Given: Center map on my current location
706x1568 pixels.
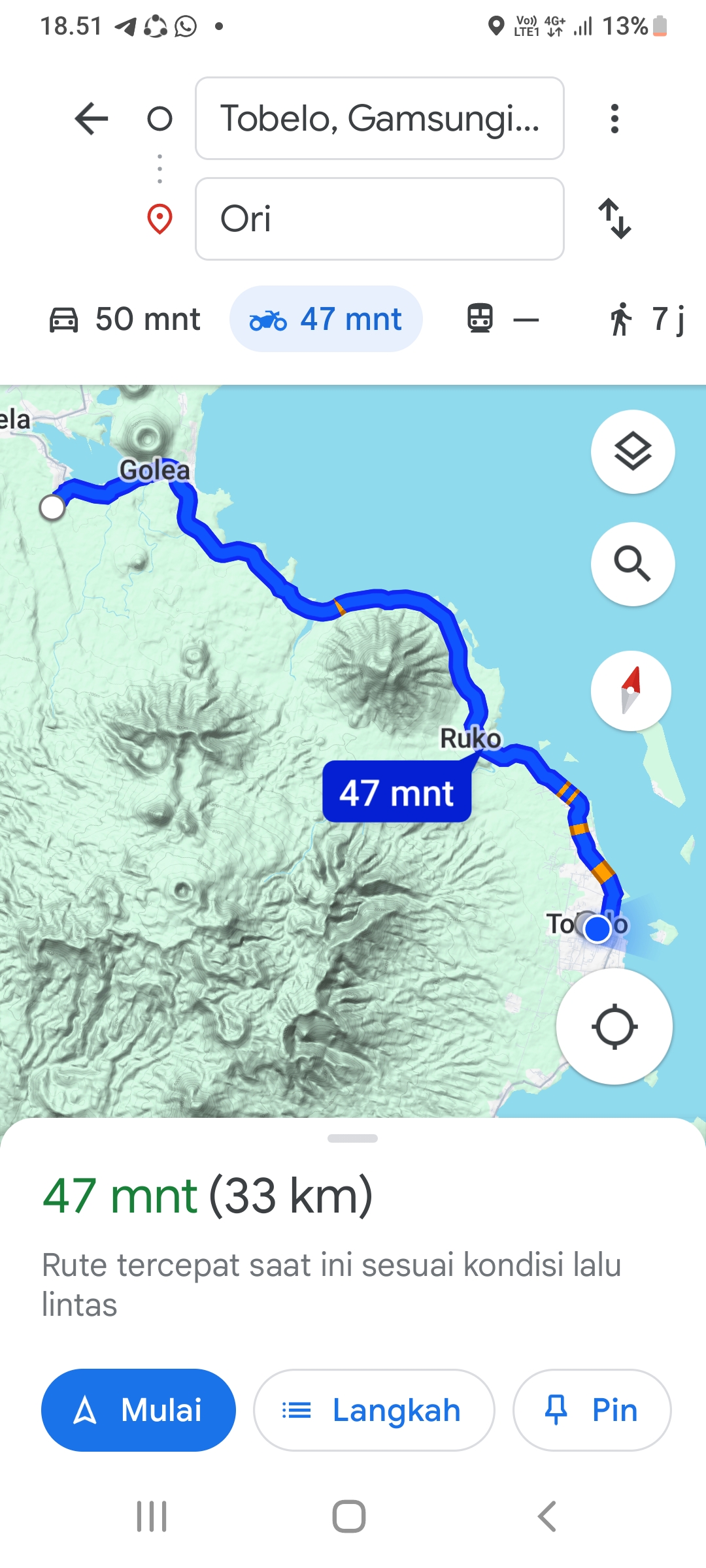Looking at the screenshot, I should click(x=614, y=1027).
